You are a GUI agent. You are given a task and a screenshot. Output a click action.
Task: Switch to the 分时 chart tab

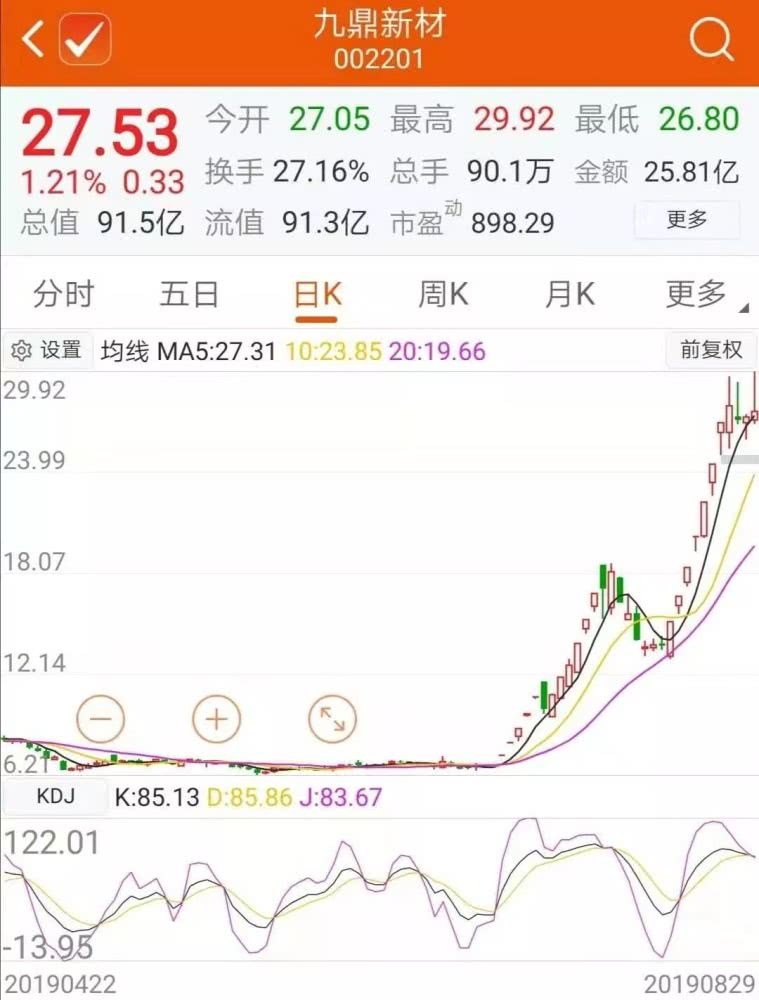(63, 294)
